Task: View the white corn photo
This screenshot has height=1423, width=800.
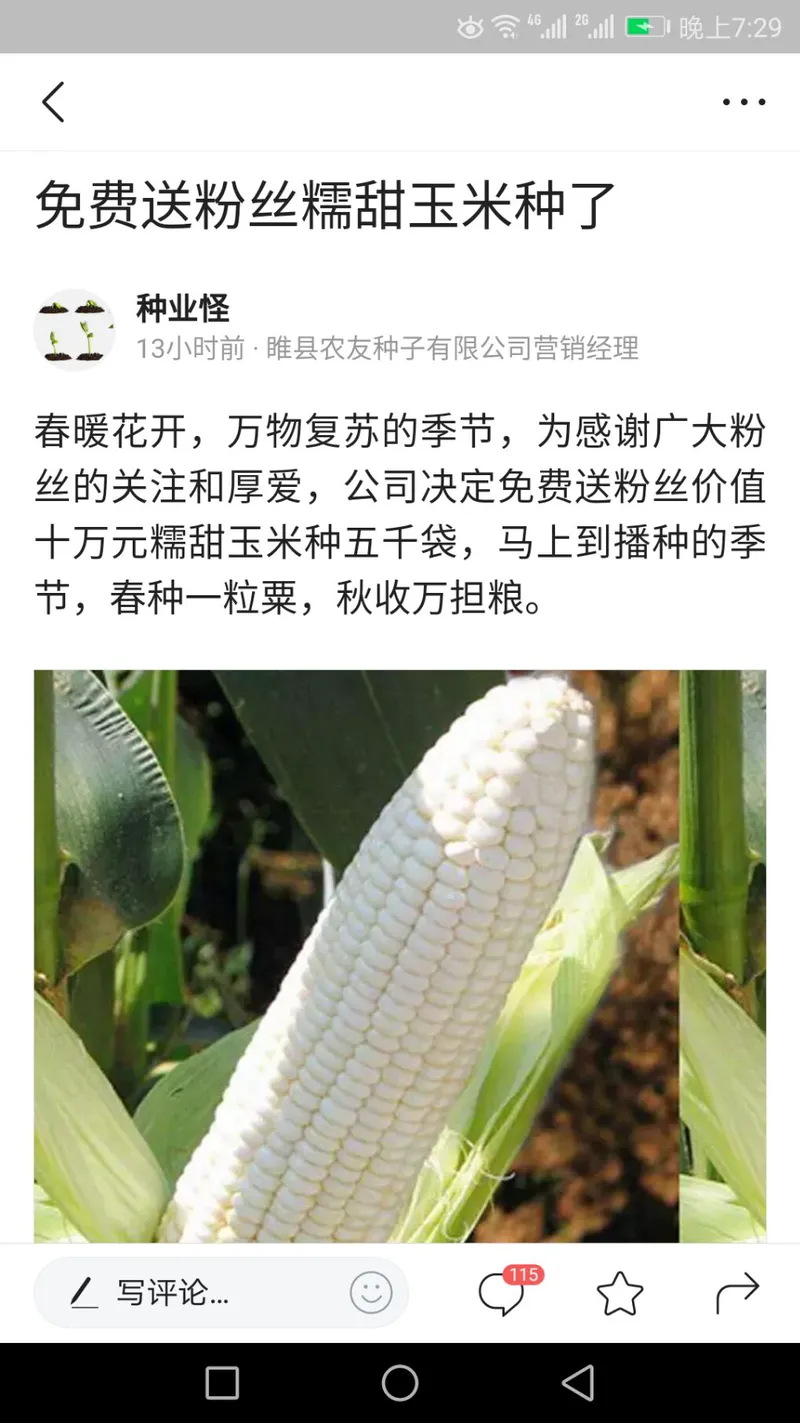Action: tap(400, 956)
